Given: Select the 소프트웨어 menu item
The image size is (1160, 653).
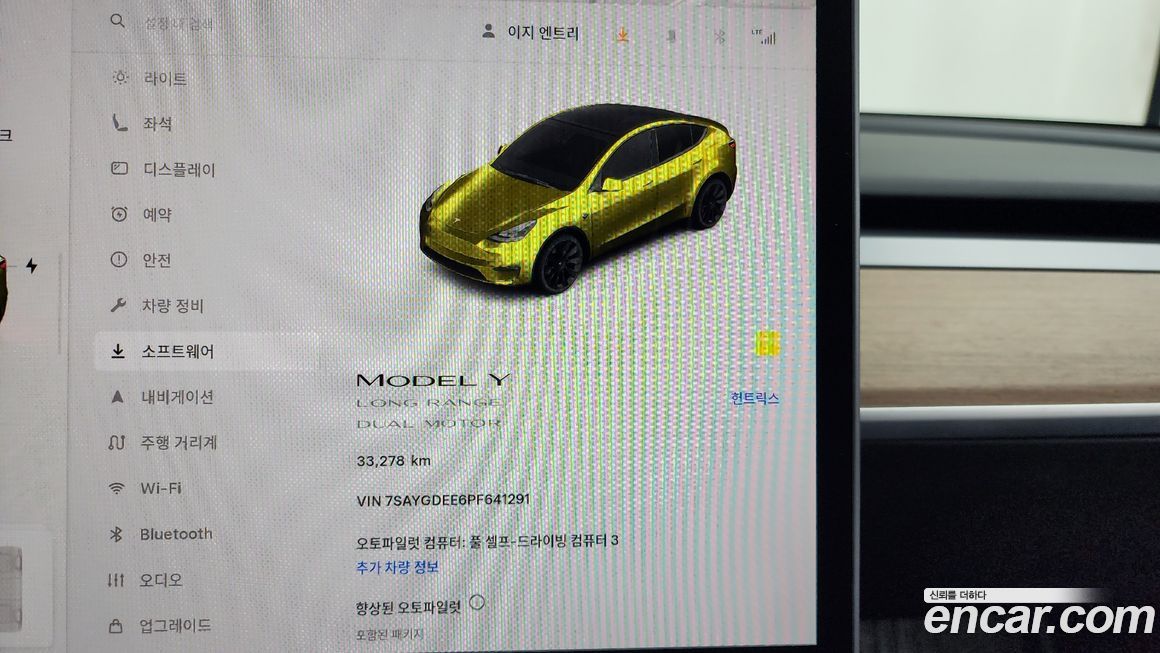Looking at the screenshot, I should tap(176, 352).
